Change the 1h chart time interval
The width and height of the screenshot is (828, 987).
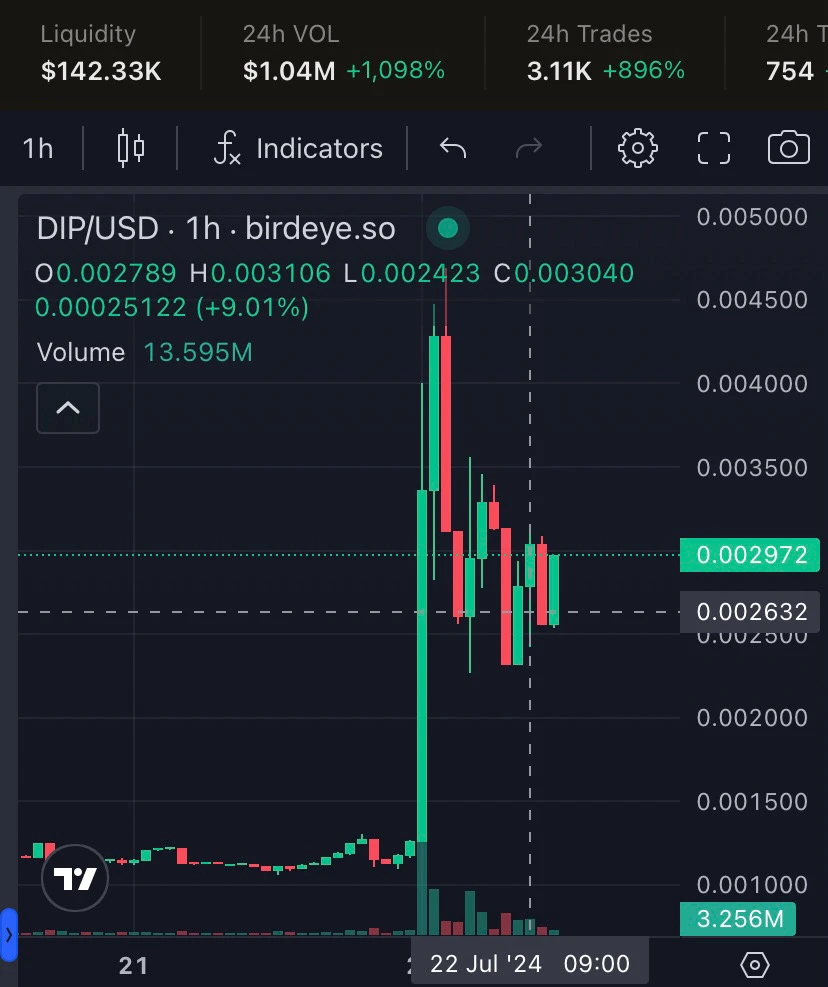(38, 149)
